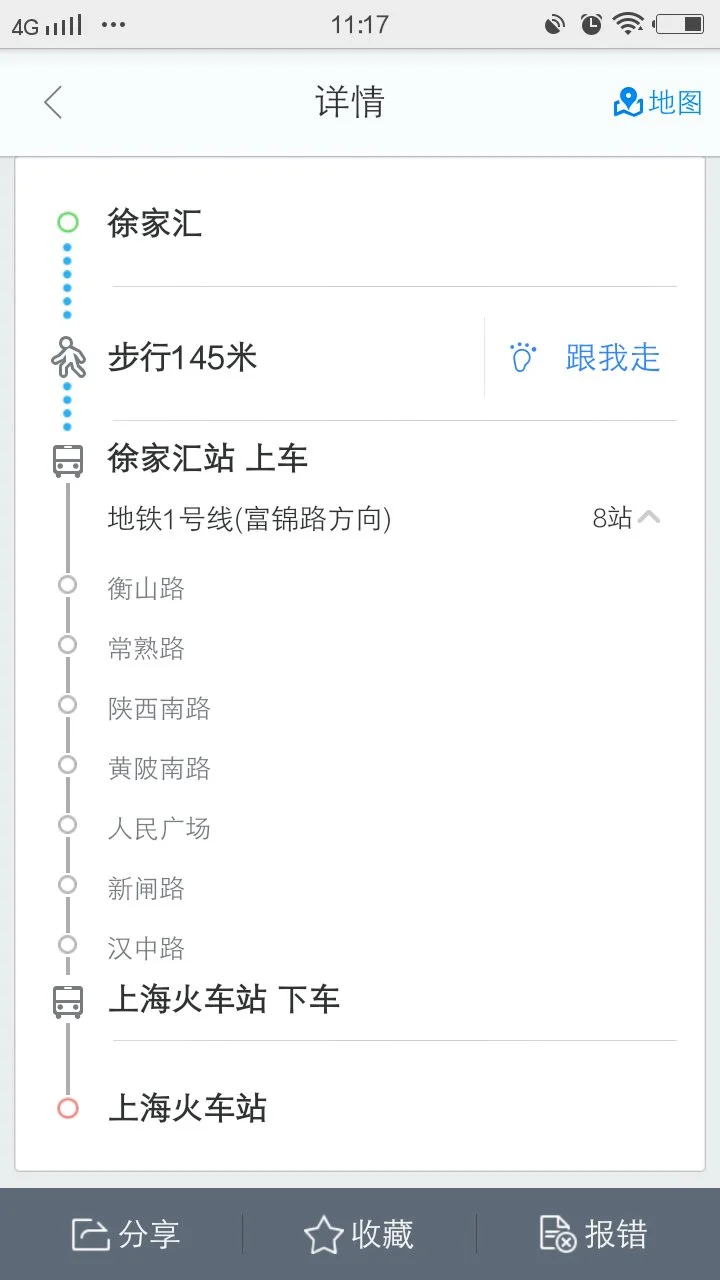Tap the bus icon beside 上海火车站 下车
This screenshot has height=1280, width=720.
tap(67, 1000)
